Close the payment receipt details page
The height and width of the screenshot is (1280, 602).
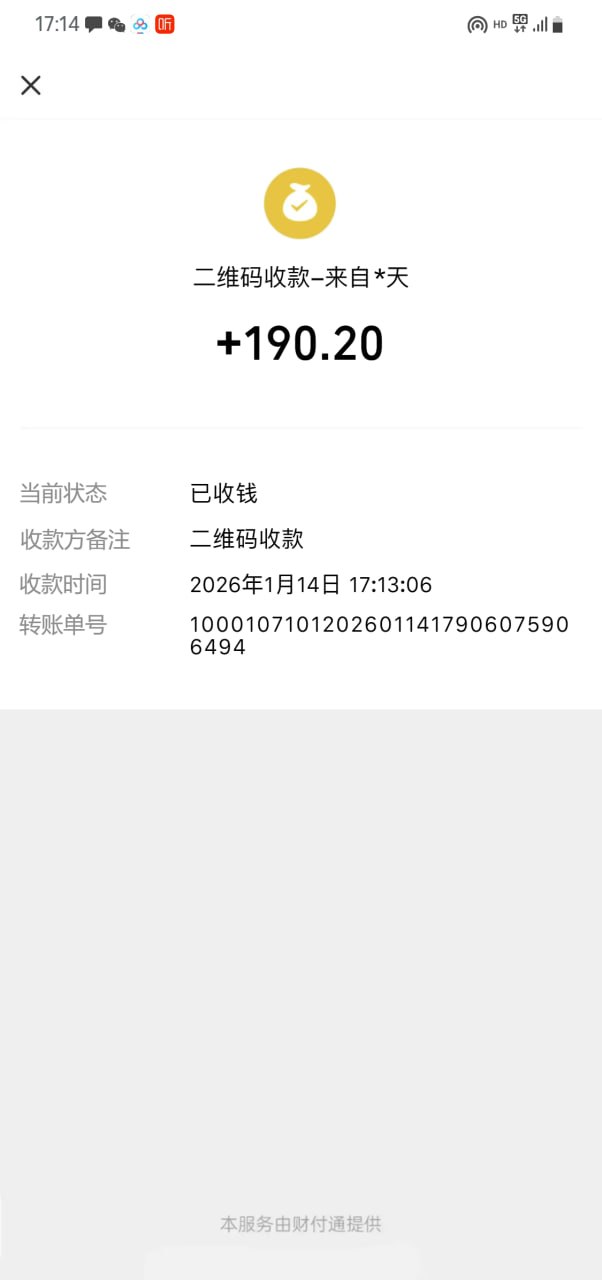(x=31, y=86)
